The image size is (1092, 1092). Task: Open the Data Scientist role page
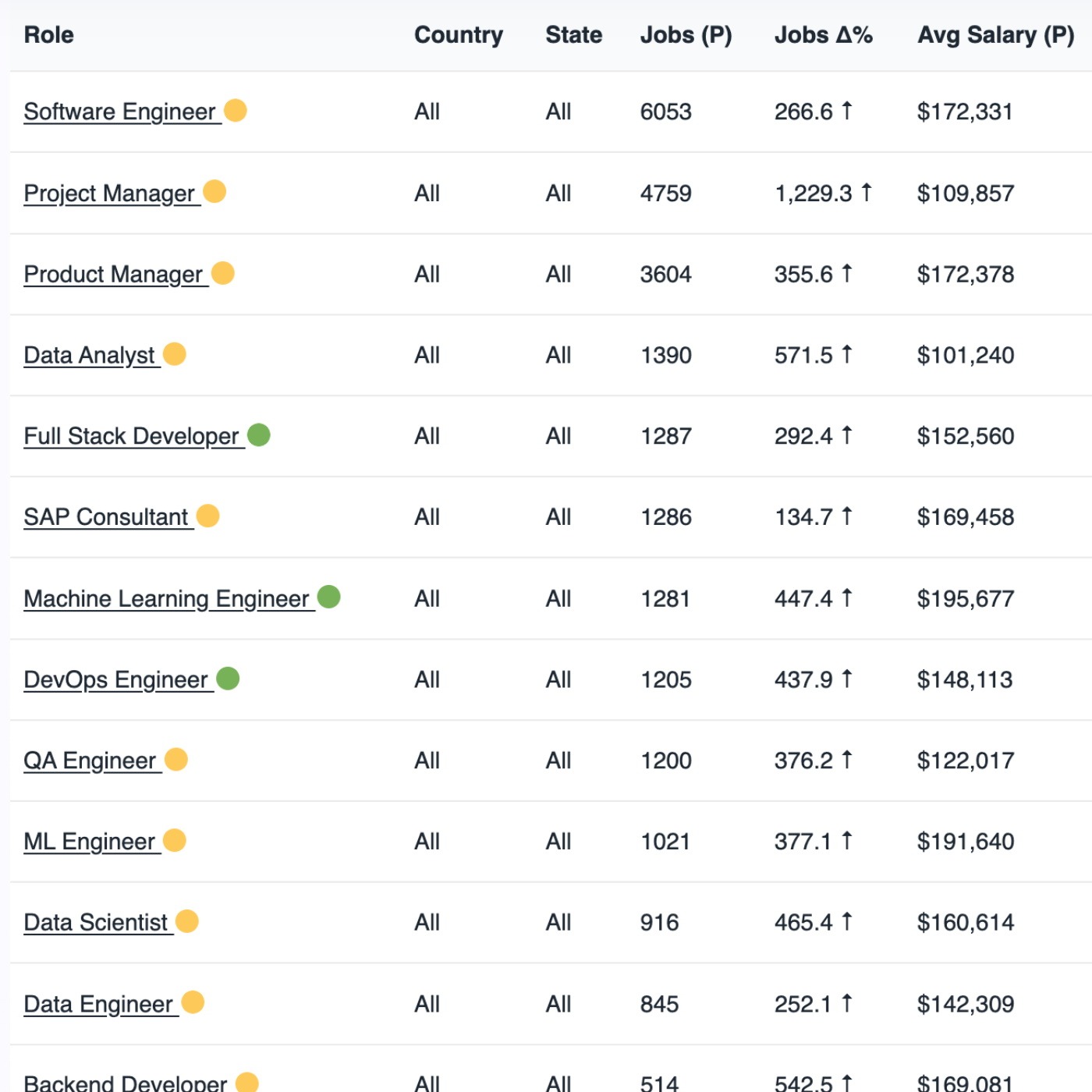coord(96,923)
